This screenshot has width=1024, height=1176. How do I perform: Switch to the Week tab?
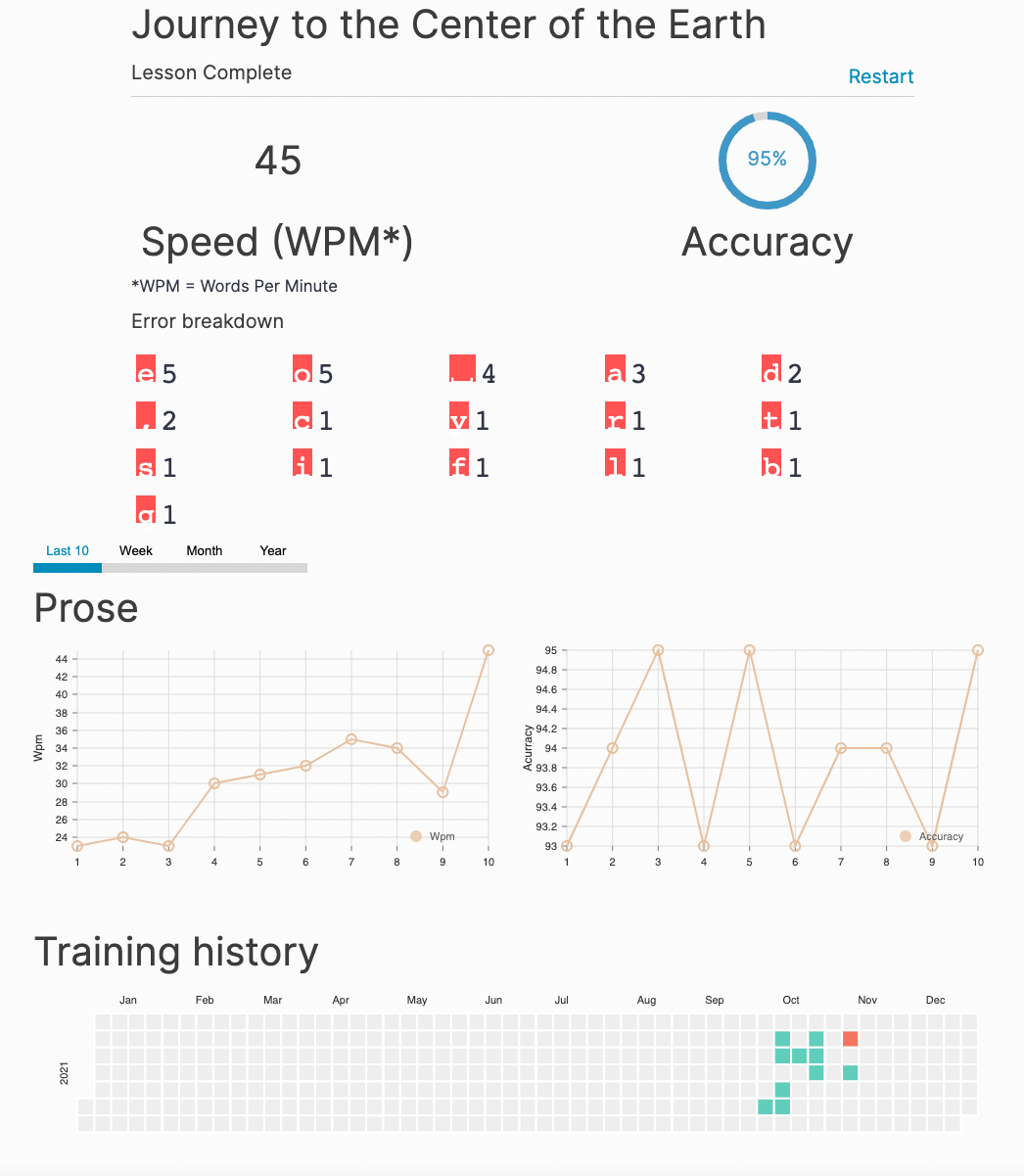point(136,551)
